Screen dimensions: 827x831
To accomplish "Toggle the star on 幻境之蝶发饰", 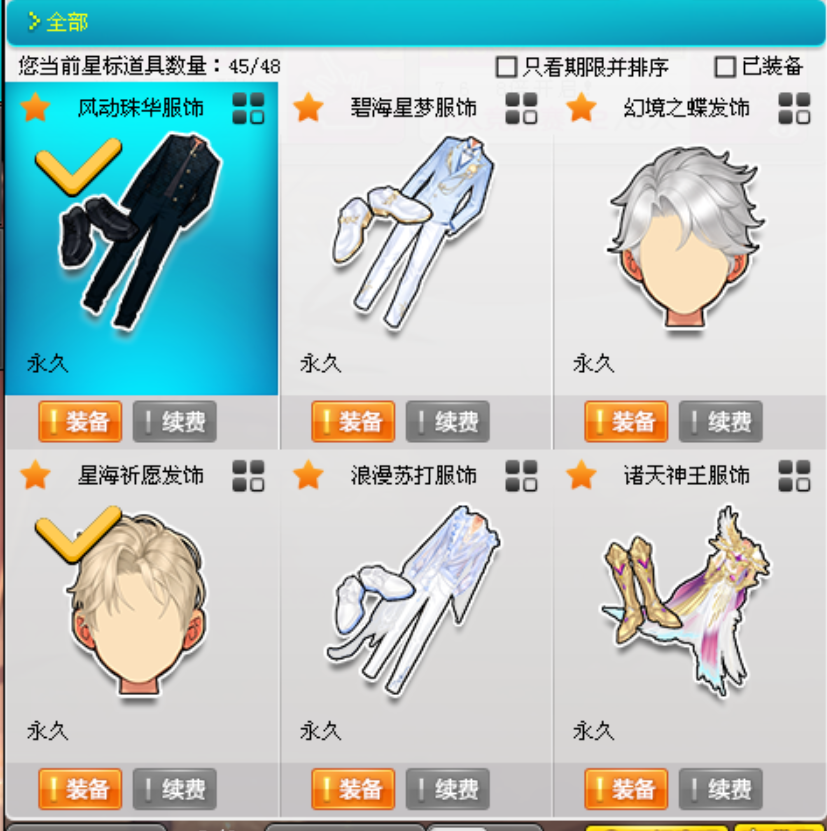I will click(x=581, y=107).
